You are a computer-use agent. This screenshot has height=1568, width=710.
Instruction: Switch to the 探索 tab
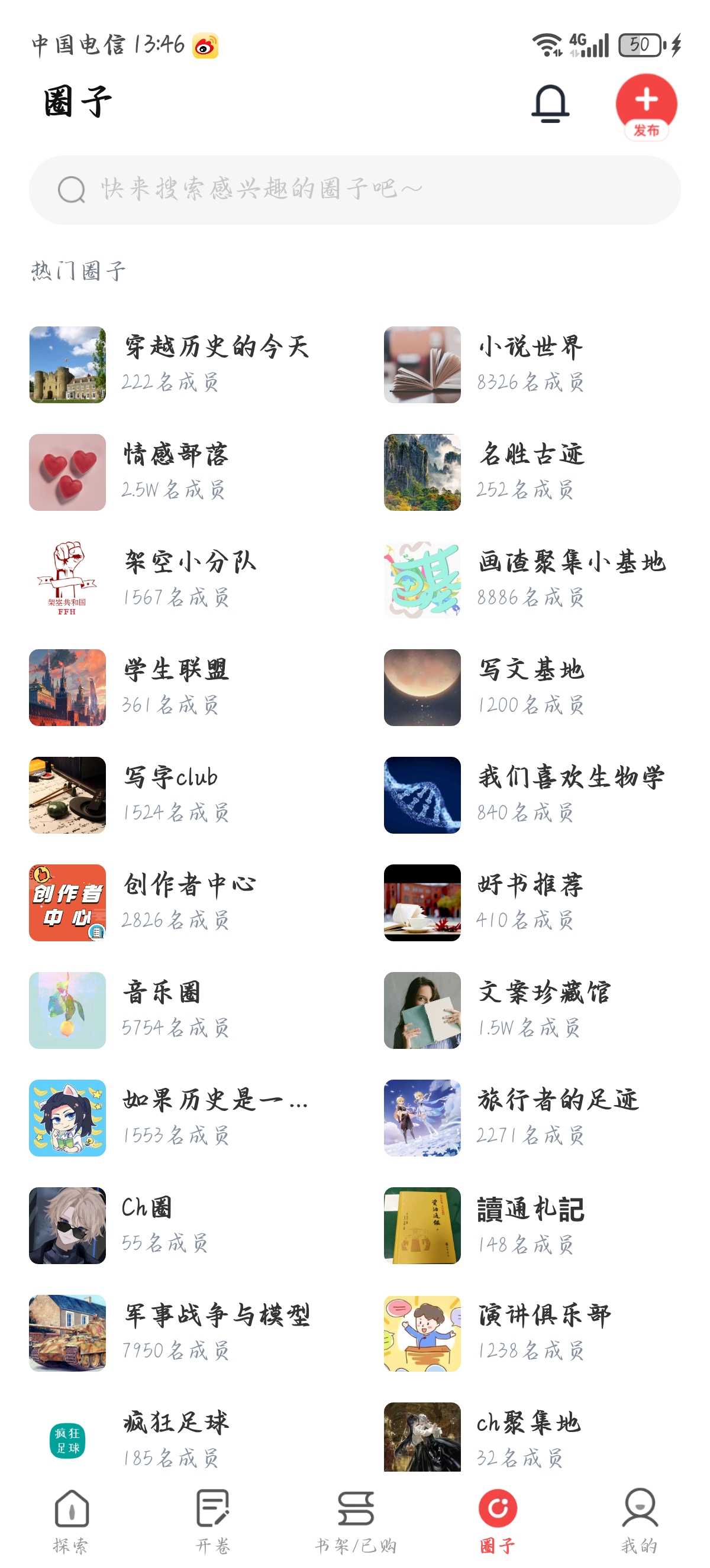[x=71, y=1520]
